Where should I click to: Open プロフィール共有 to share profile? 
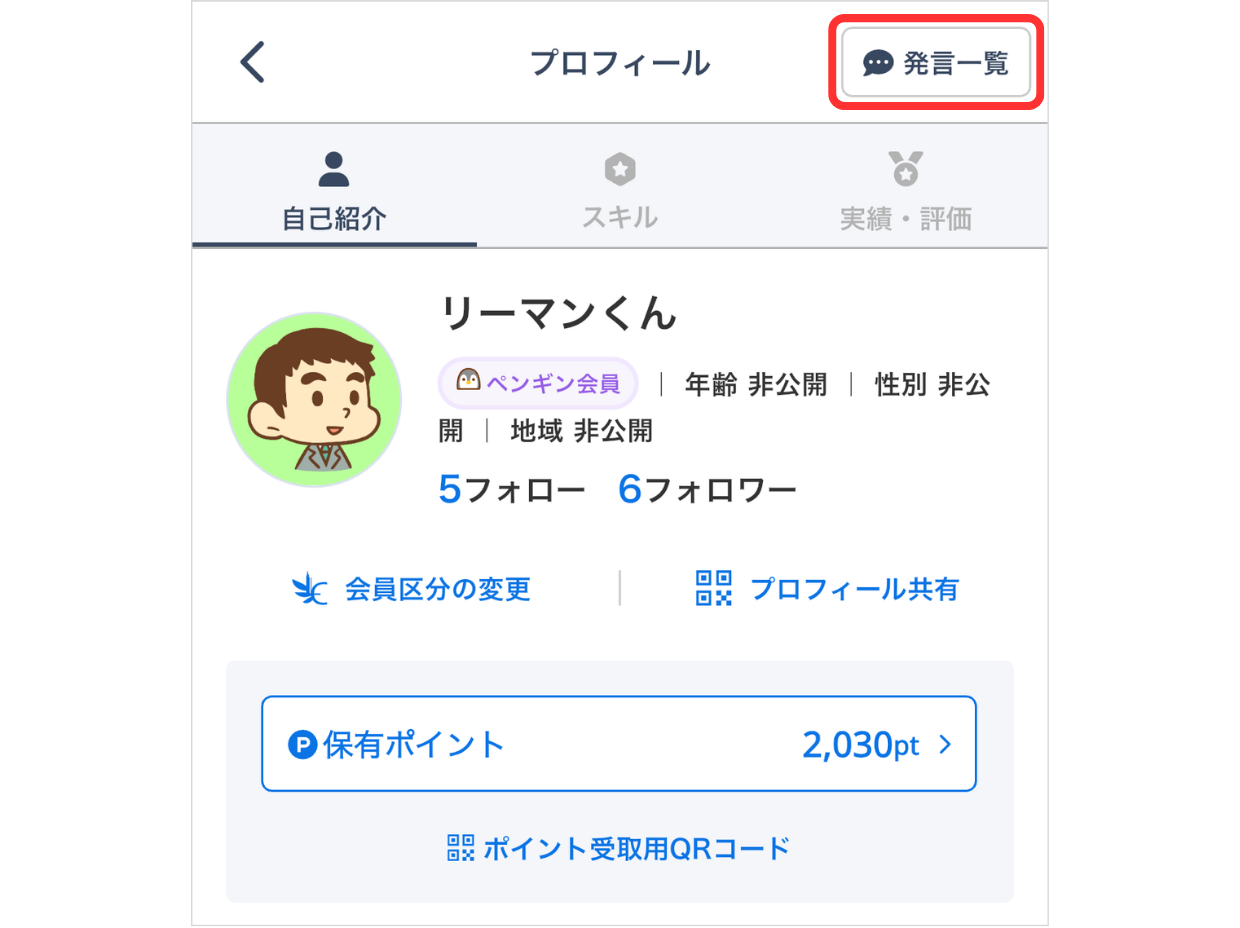coord(827,589)
